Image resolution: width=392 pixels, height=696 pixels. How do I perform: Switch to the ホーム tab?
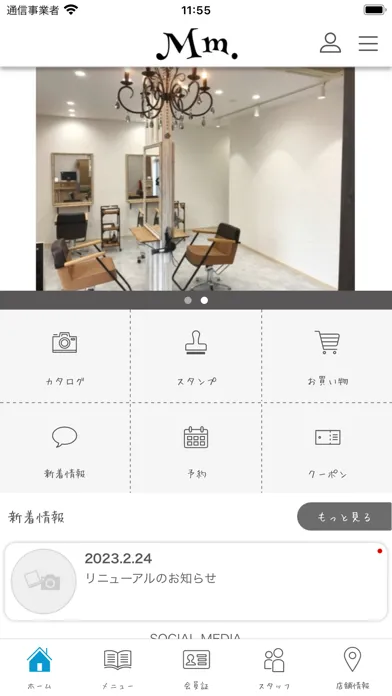point(40,668)
